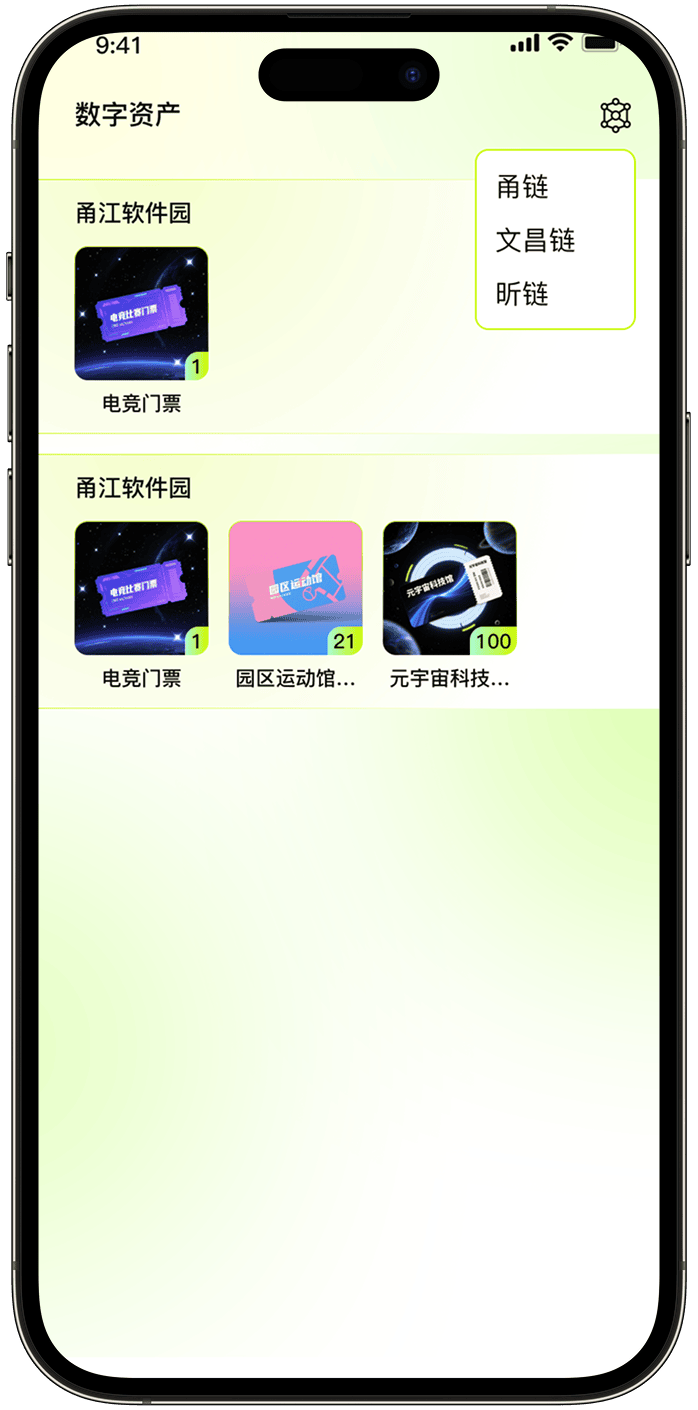View the 元宇宙科技 asset with 100 badge

click(449, 589)
